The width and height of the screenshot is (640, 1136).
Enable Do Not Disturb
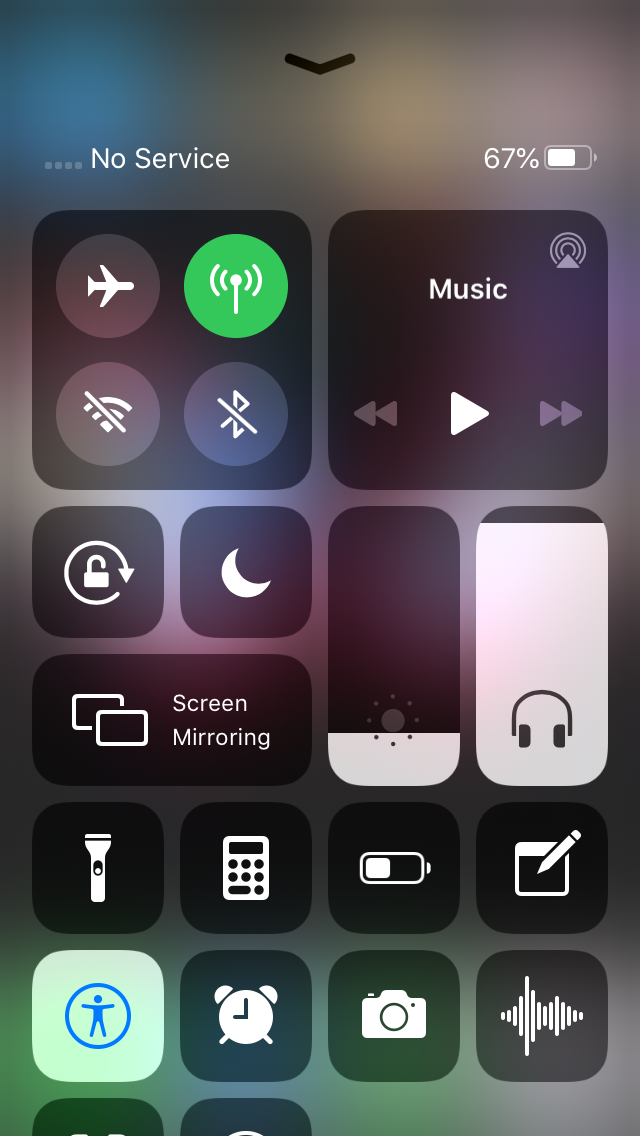tap(246, 572)
